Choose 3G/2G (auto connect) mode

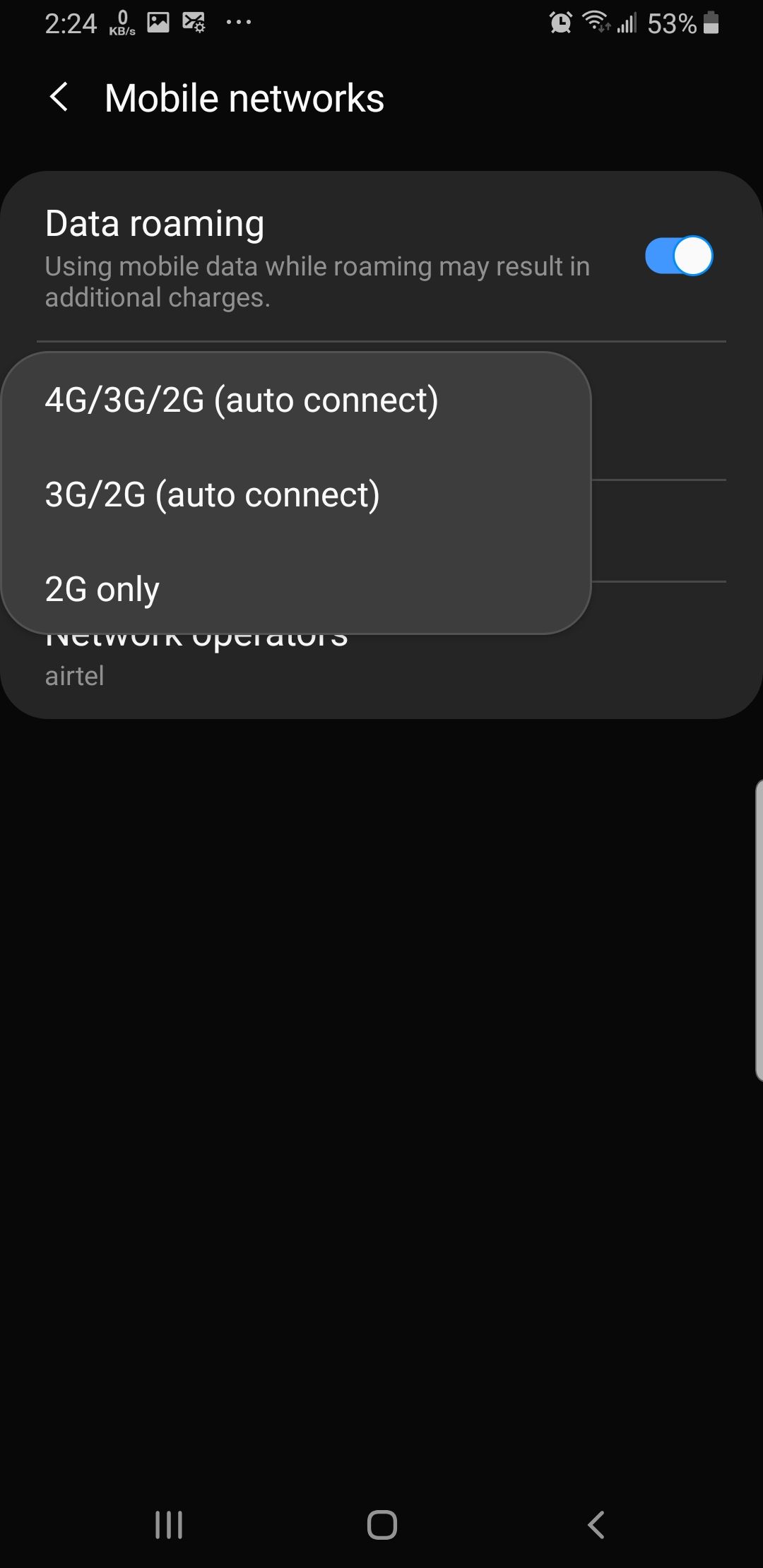tap(213, 494)
